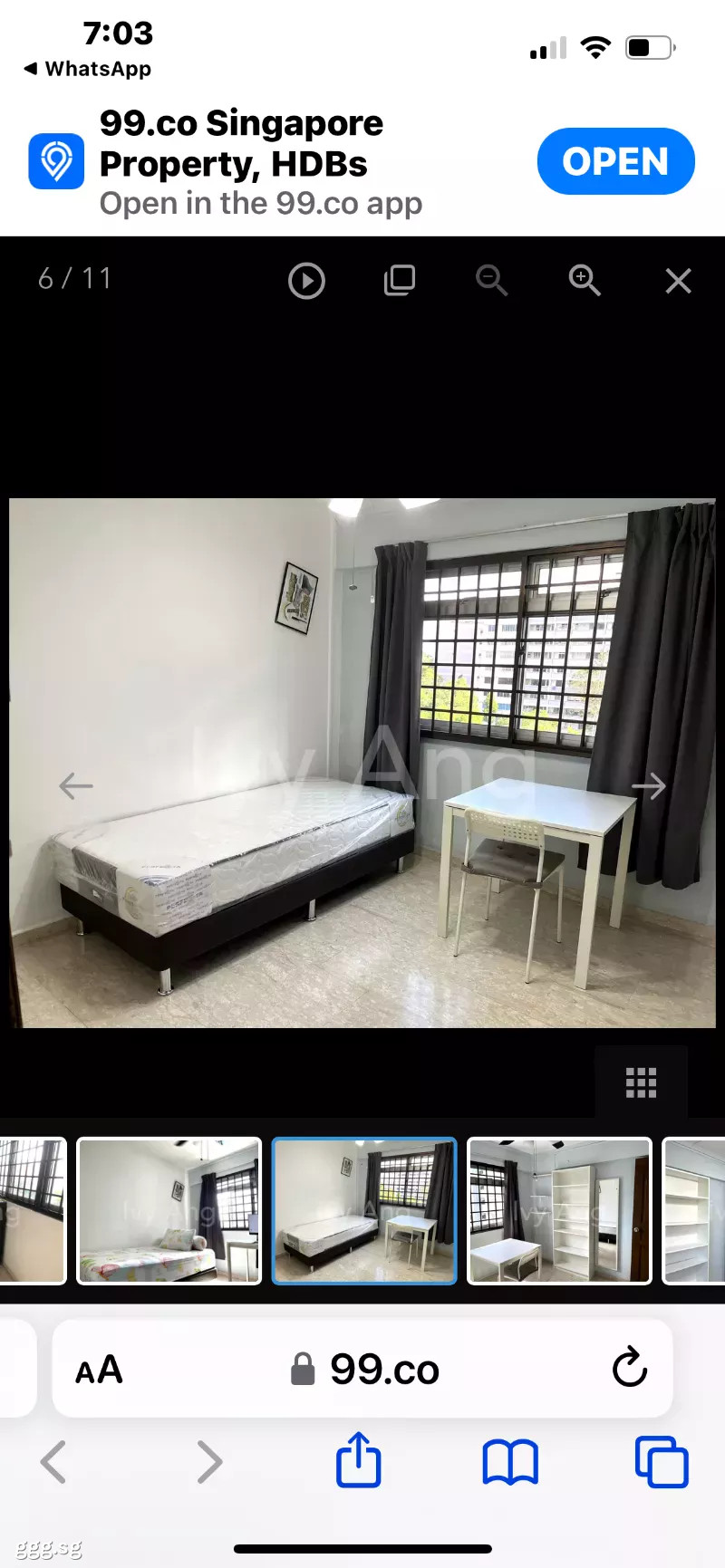Go back in Safari history
This screenshot has height=1568, width=725.
(x=53, y=1461)
